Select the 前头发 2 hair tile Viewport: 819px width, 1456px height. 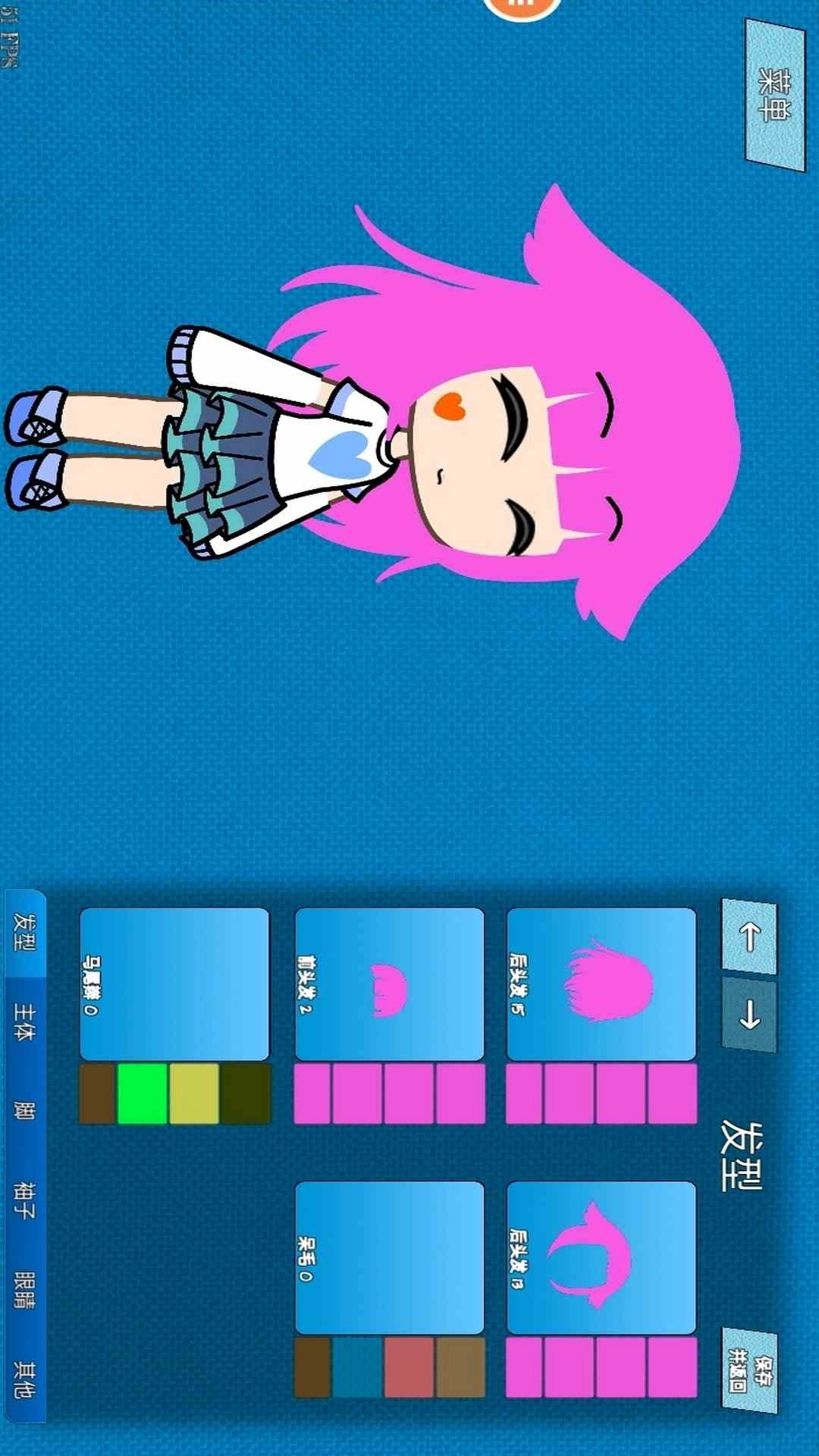click(389, 984)
